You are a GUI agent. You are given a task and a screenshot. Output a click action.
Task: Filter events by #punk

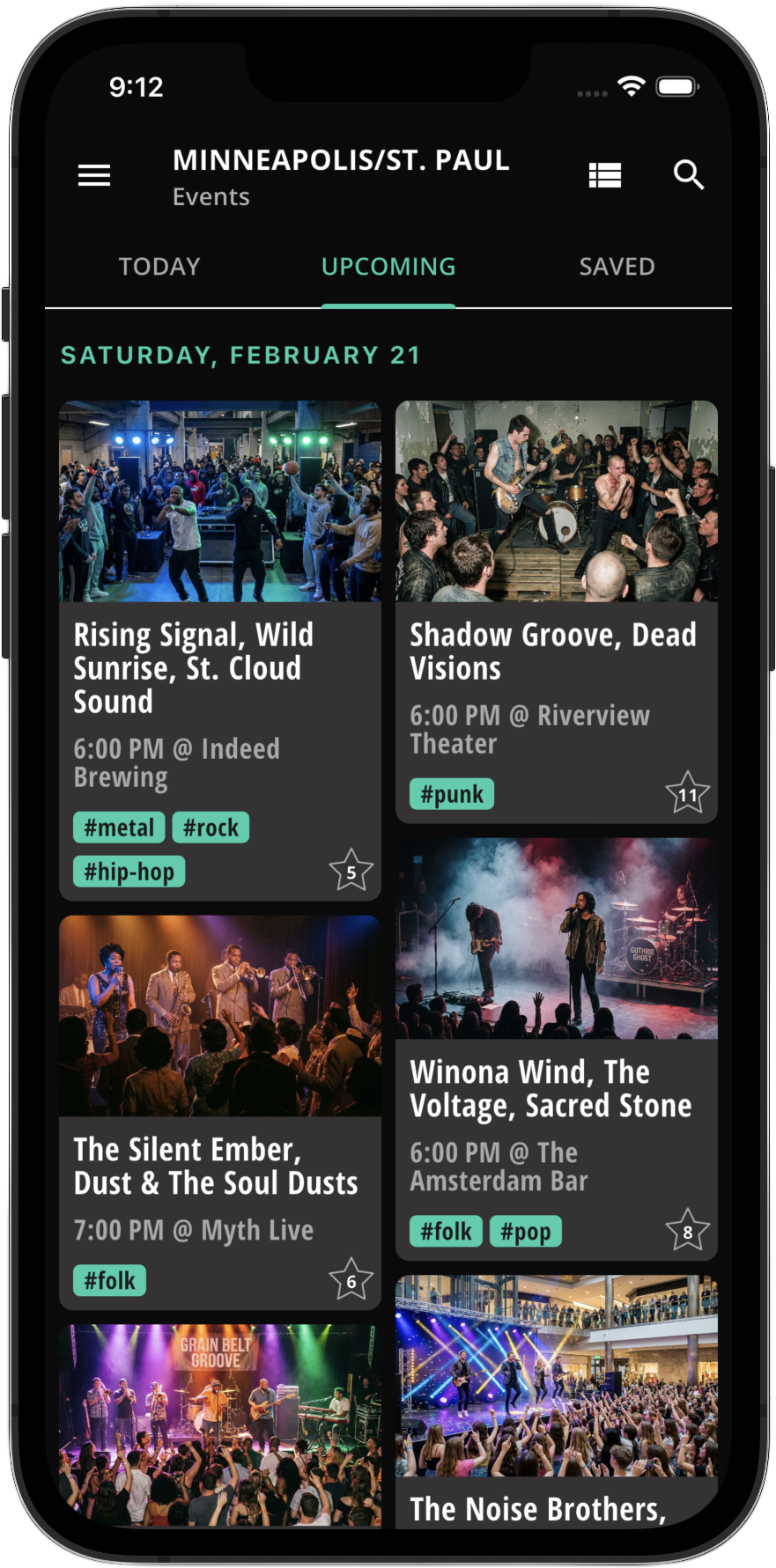[x=451, y=794]
